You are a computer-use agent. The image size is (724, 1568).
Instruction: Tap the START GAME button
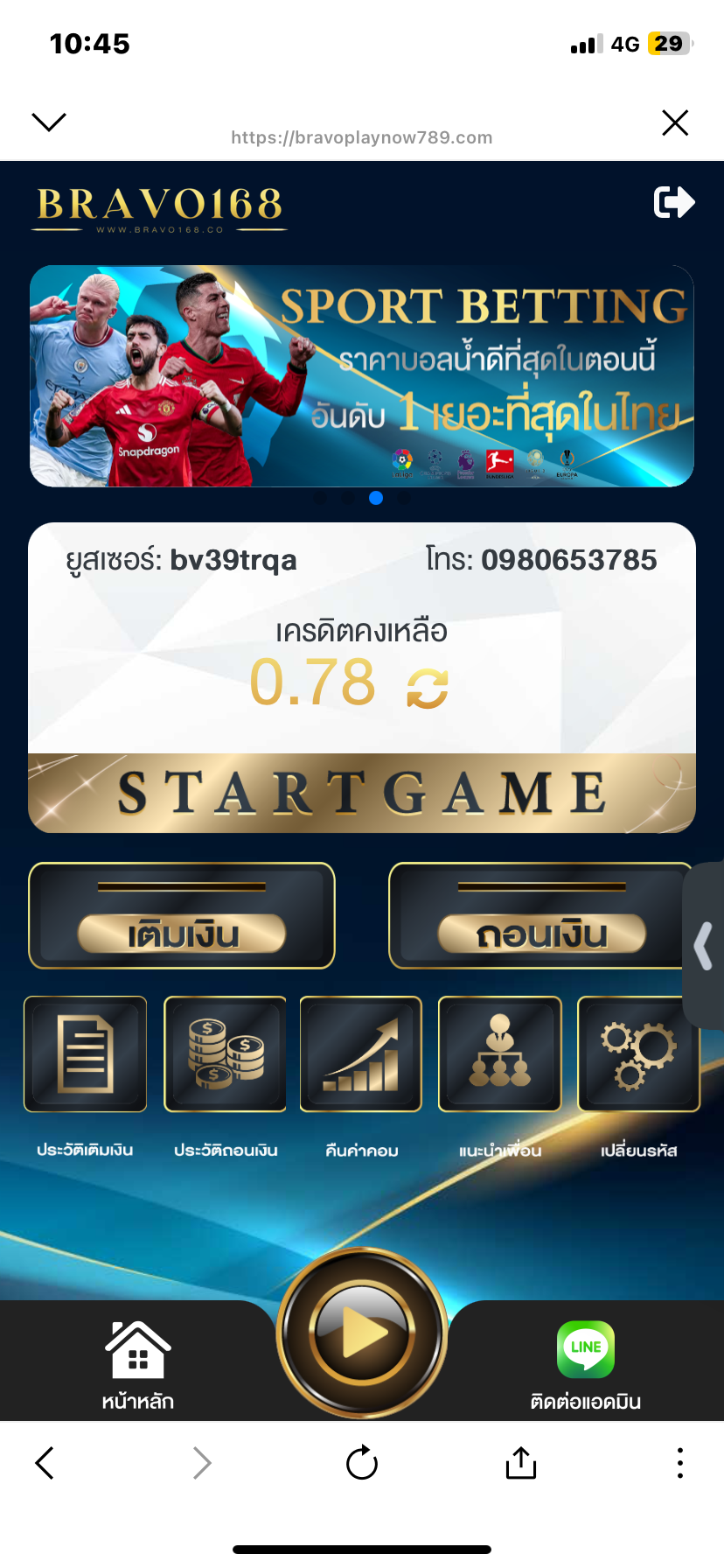361,793
